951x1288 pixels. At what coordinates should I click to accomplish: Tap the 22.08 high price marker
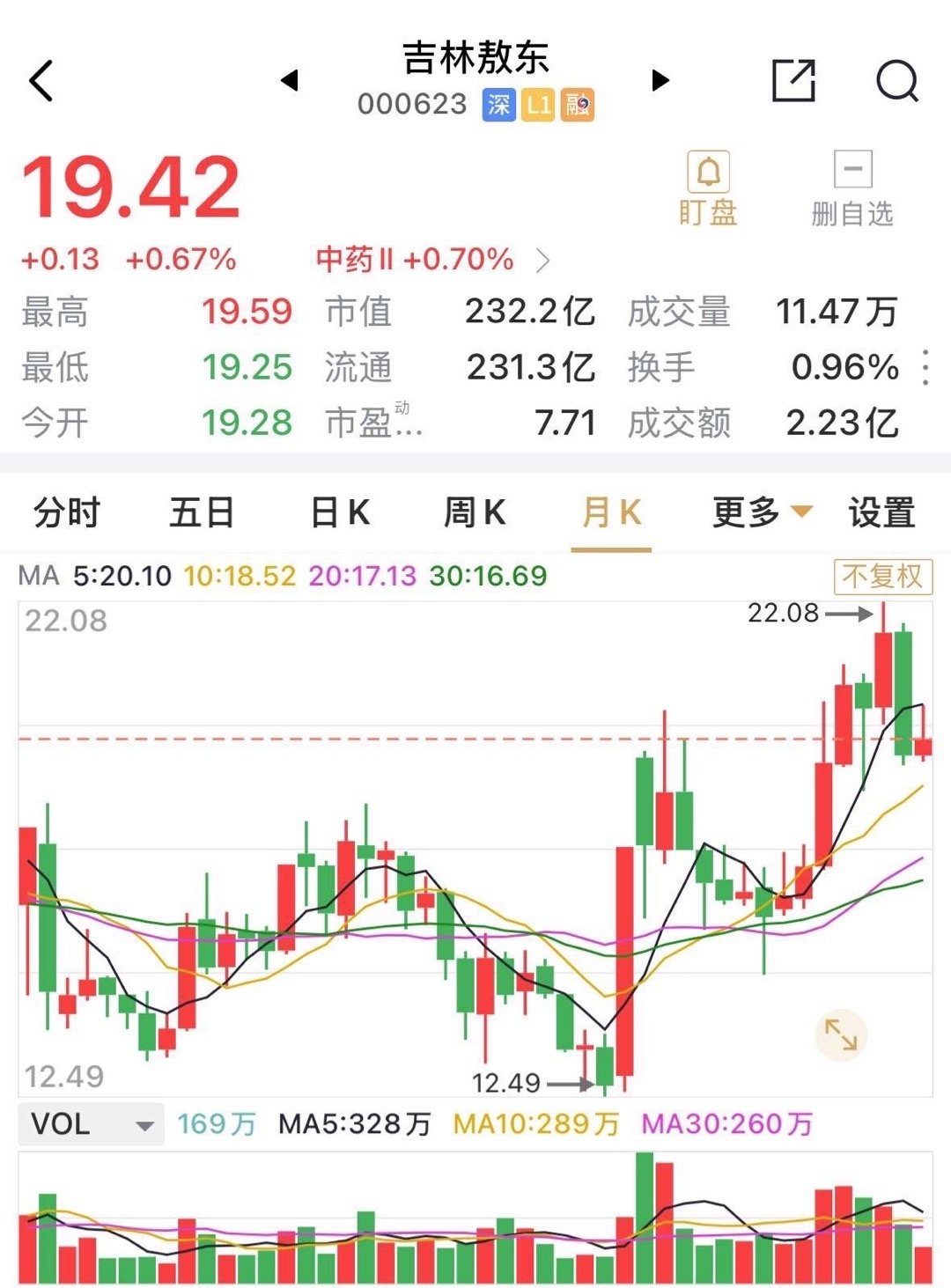782,614
